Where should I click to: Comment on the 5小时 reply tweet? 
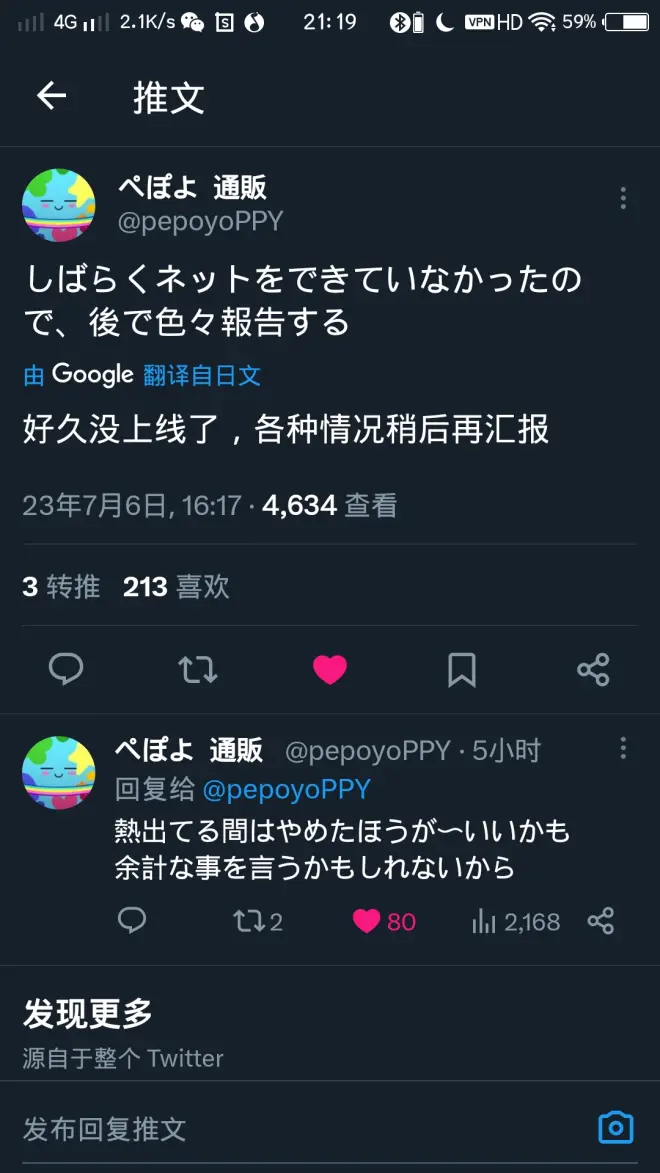[x=132, y=920]
